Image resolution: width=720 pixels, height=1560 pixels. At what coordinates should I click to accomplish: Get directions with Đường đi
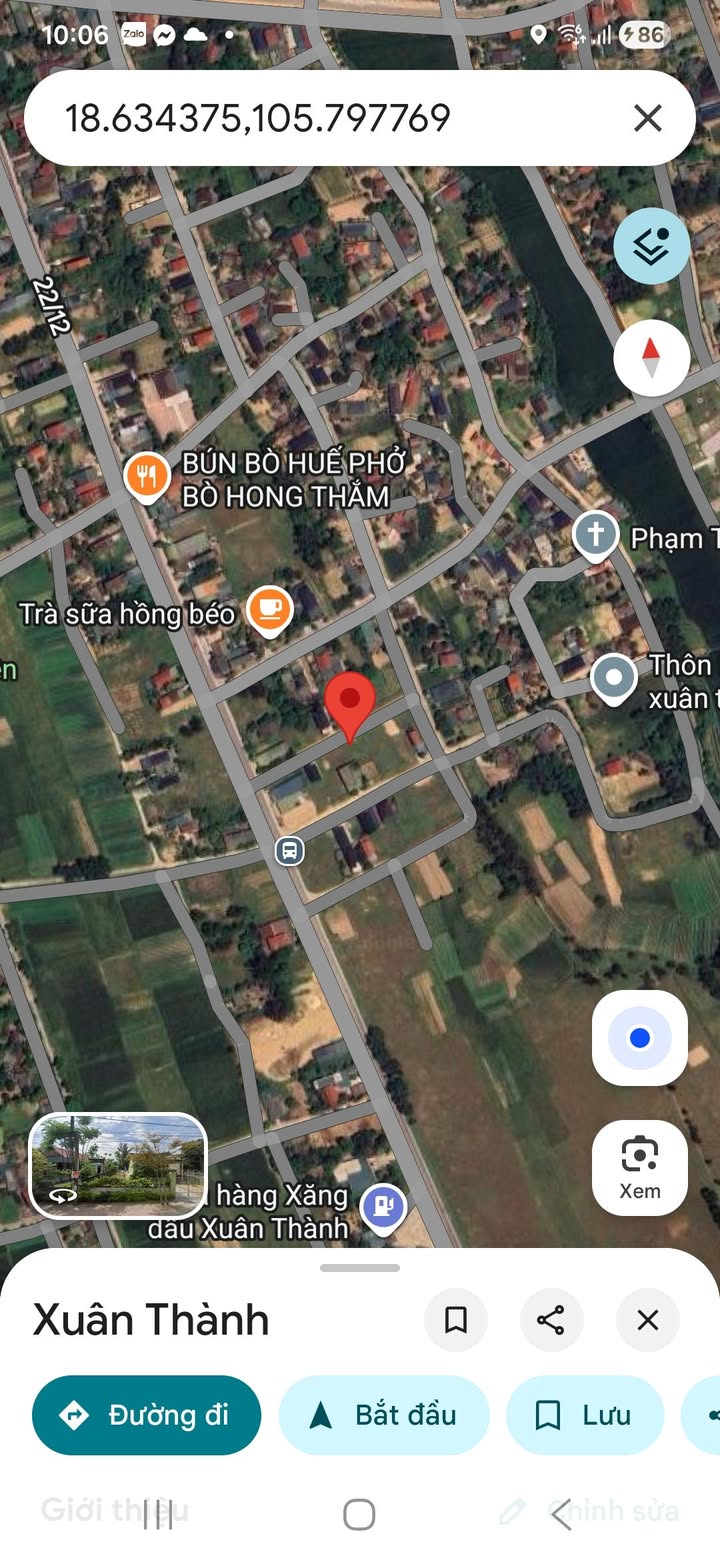coord(146,1415)
